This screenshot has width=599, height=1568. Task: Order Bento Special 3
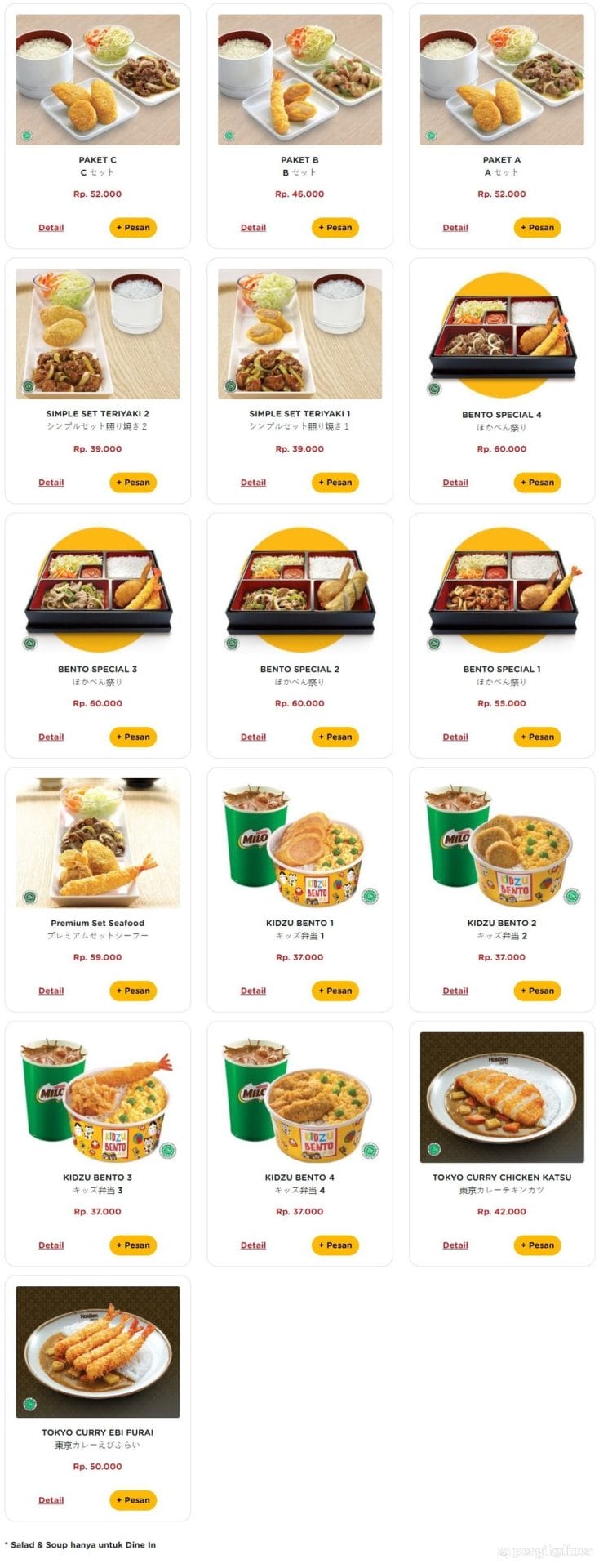[132, 737]
